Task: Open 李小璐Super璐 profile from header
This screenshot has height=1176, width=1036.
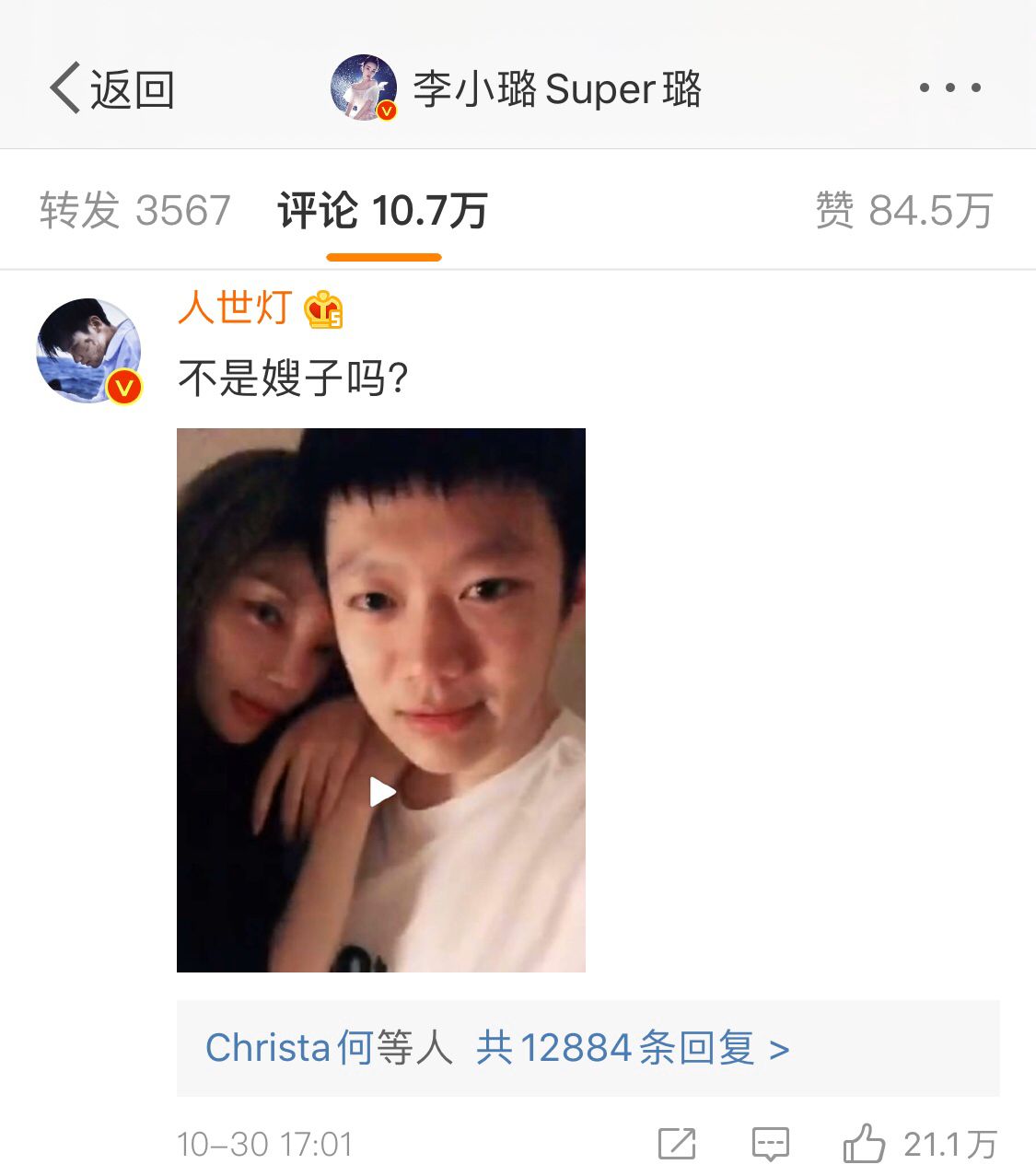Action: click(x=516, y=89)
